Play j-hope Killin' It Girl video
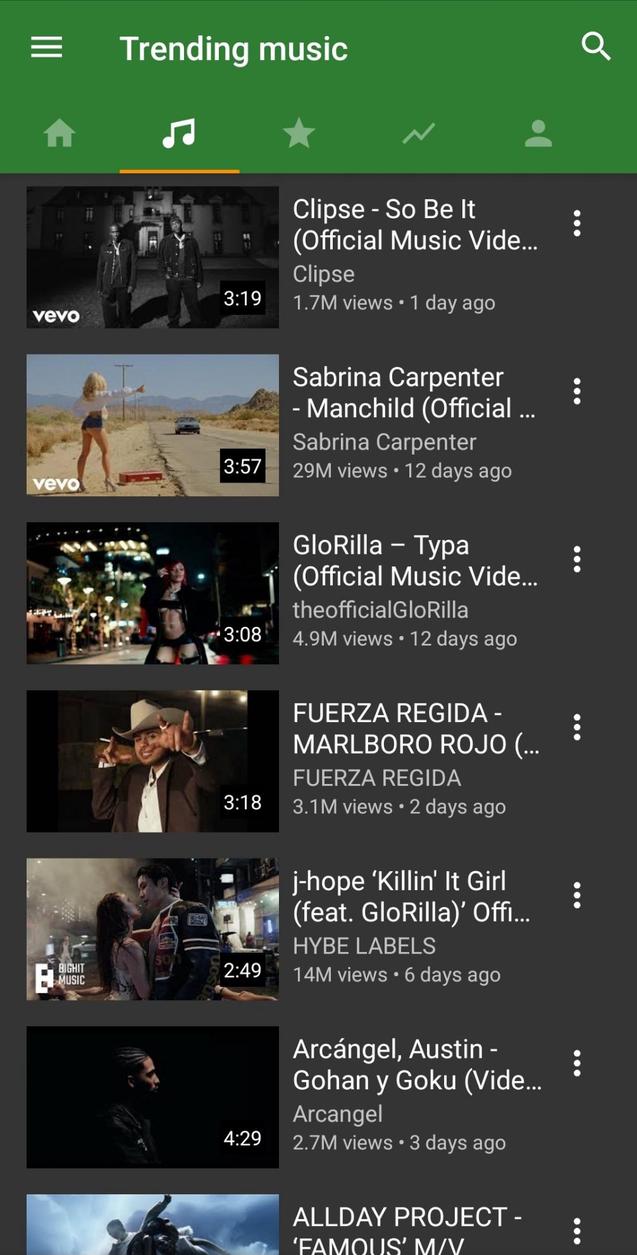This screenshot has width=637, height=1255. 152,929
